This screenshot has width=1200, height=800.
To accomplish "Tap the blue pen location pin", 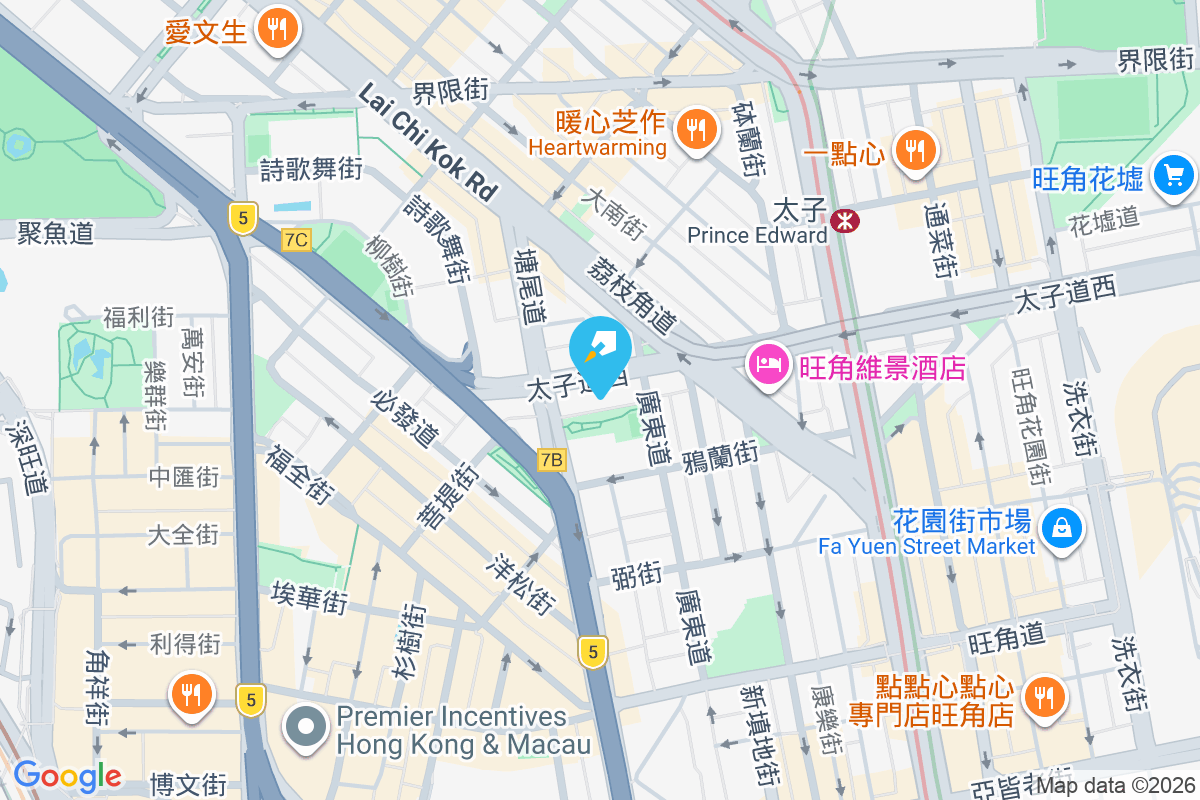I will (600, 352).
